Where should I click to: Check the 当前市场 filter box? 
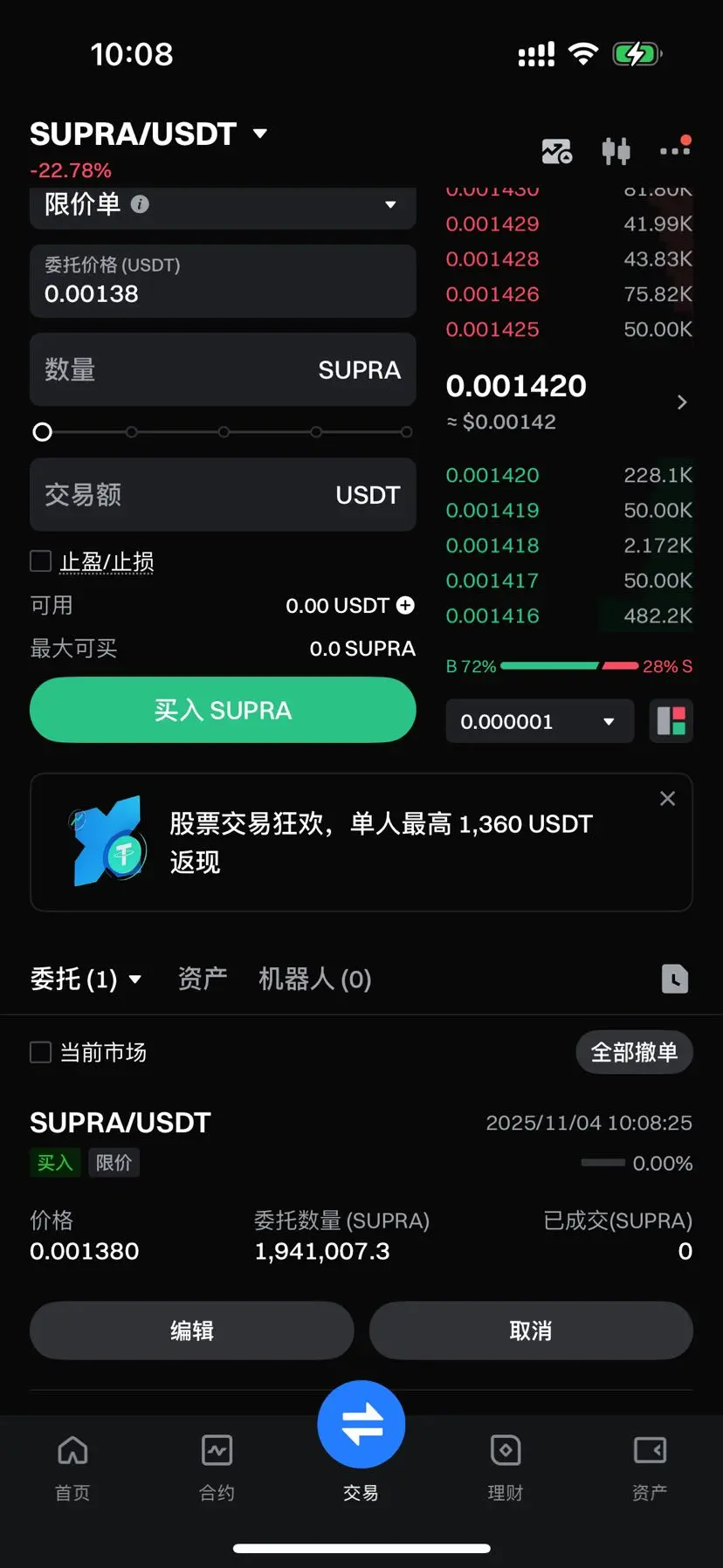(x=41, y=1052)
